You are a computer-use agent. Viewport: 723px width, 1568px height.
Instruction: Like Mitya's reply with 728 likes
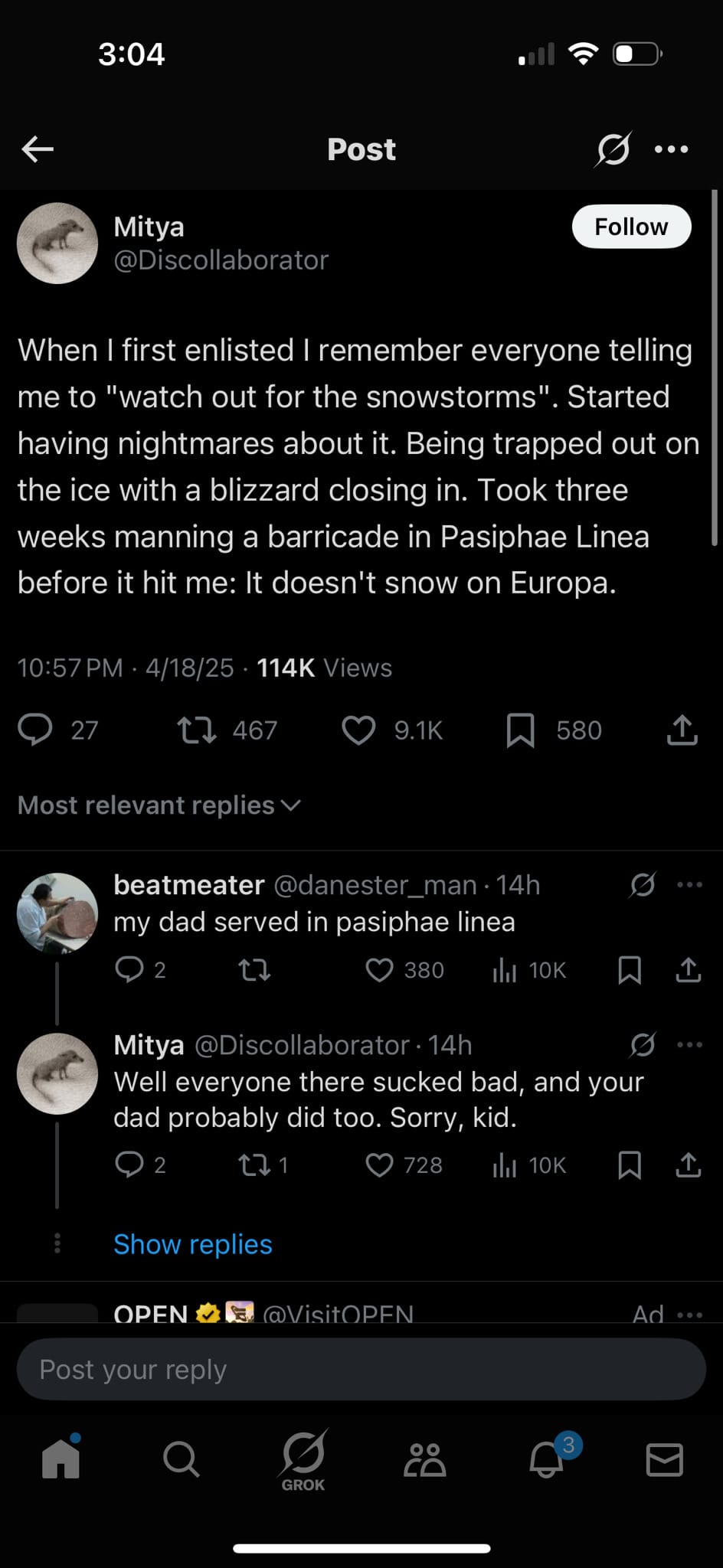tap(379, 1165)
